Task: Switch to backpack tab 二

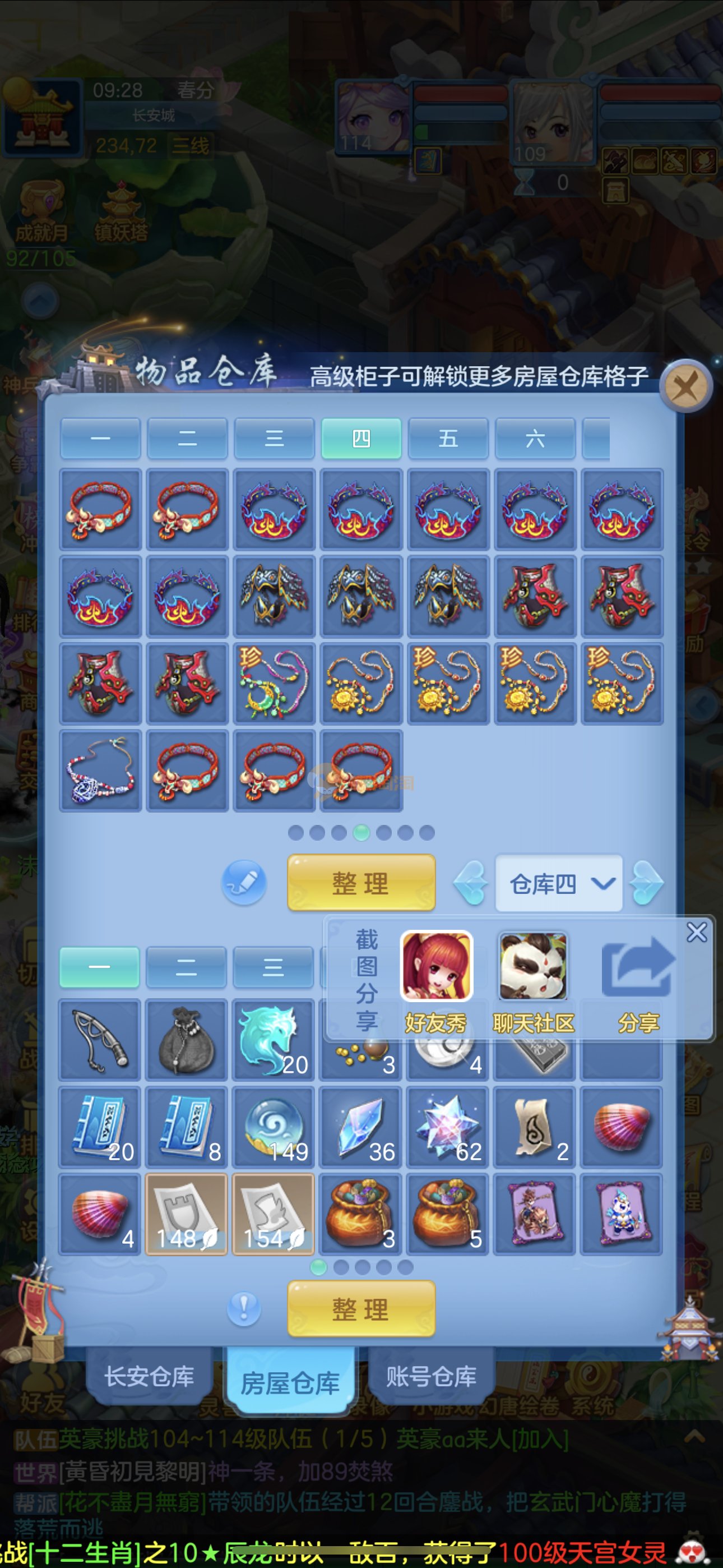Action: click(186, 967)
